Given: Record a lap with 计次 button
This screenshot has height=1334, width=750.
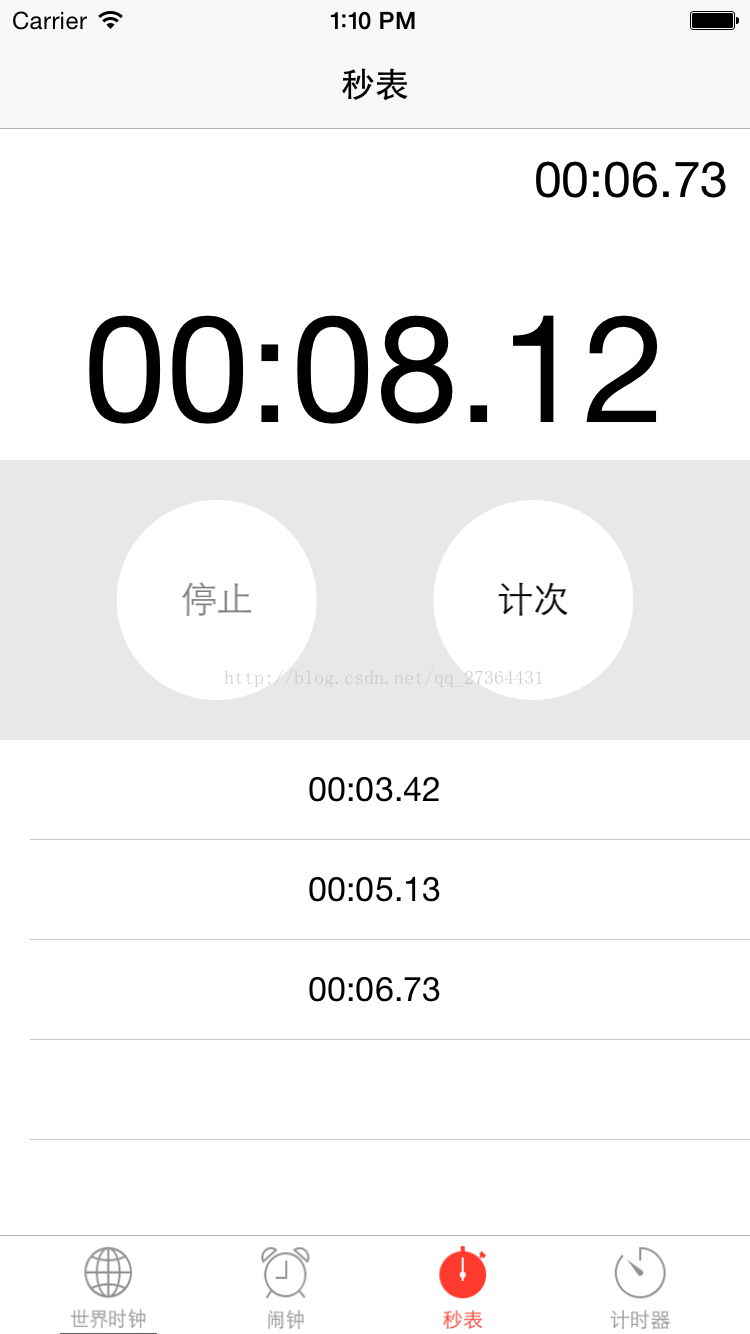Looking at the screenshot, I should [533, 600].
